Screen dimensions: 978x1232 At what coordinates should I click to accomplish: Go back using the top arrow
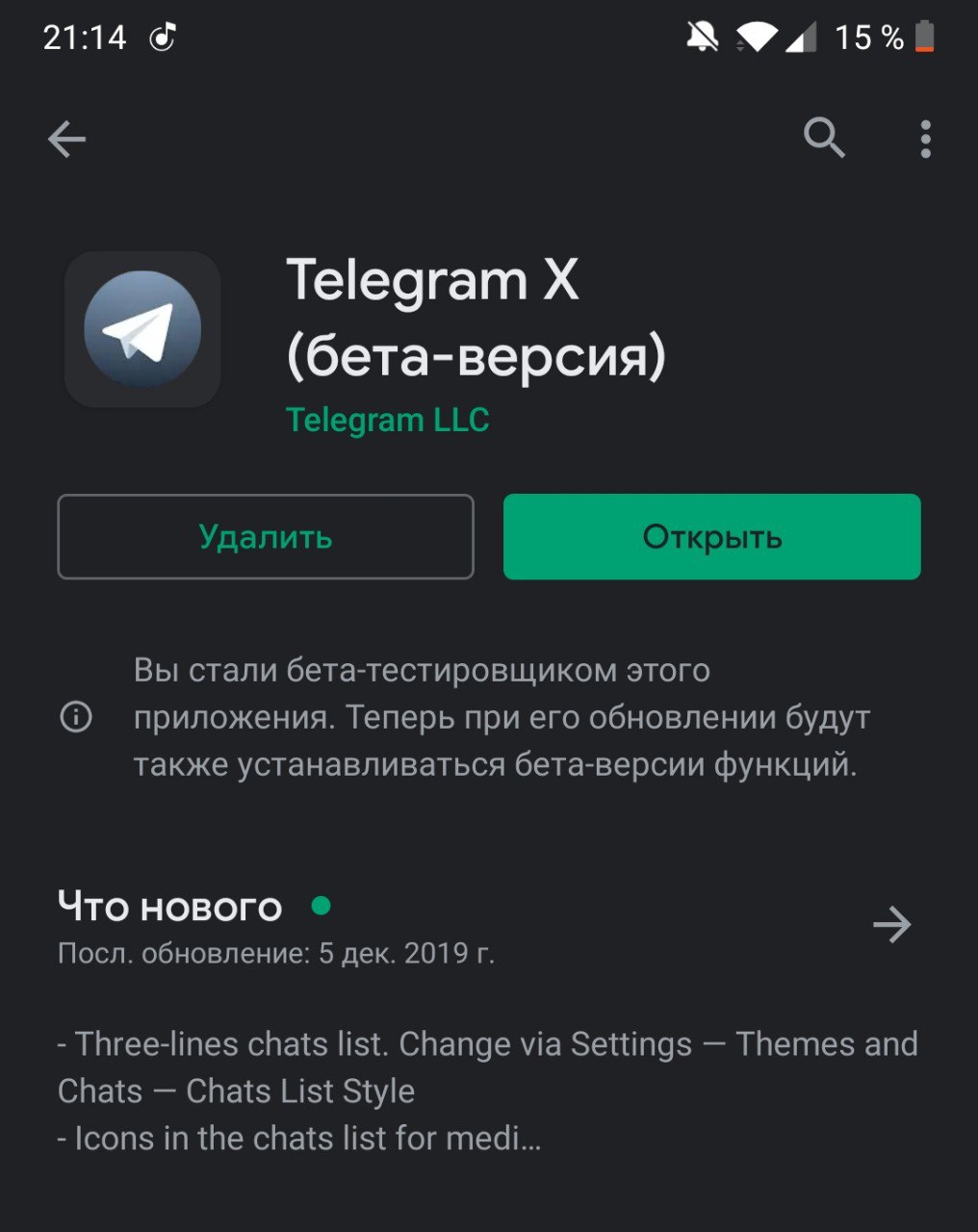click(66, 140)
